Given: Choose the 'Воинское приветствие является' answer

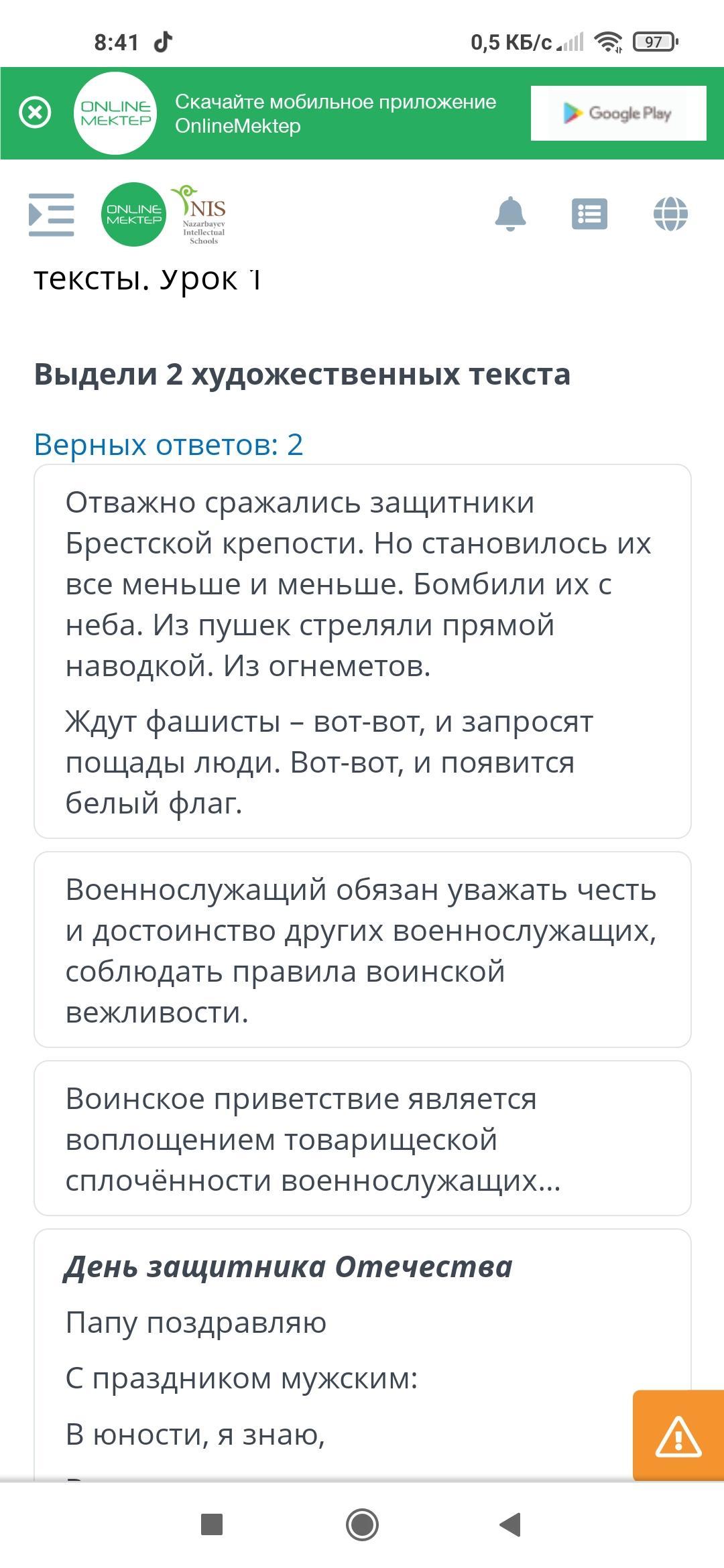Looking at the screenshot, I should point(363,1138).
